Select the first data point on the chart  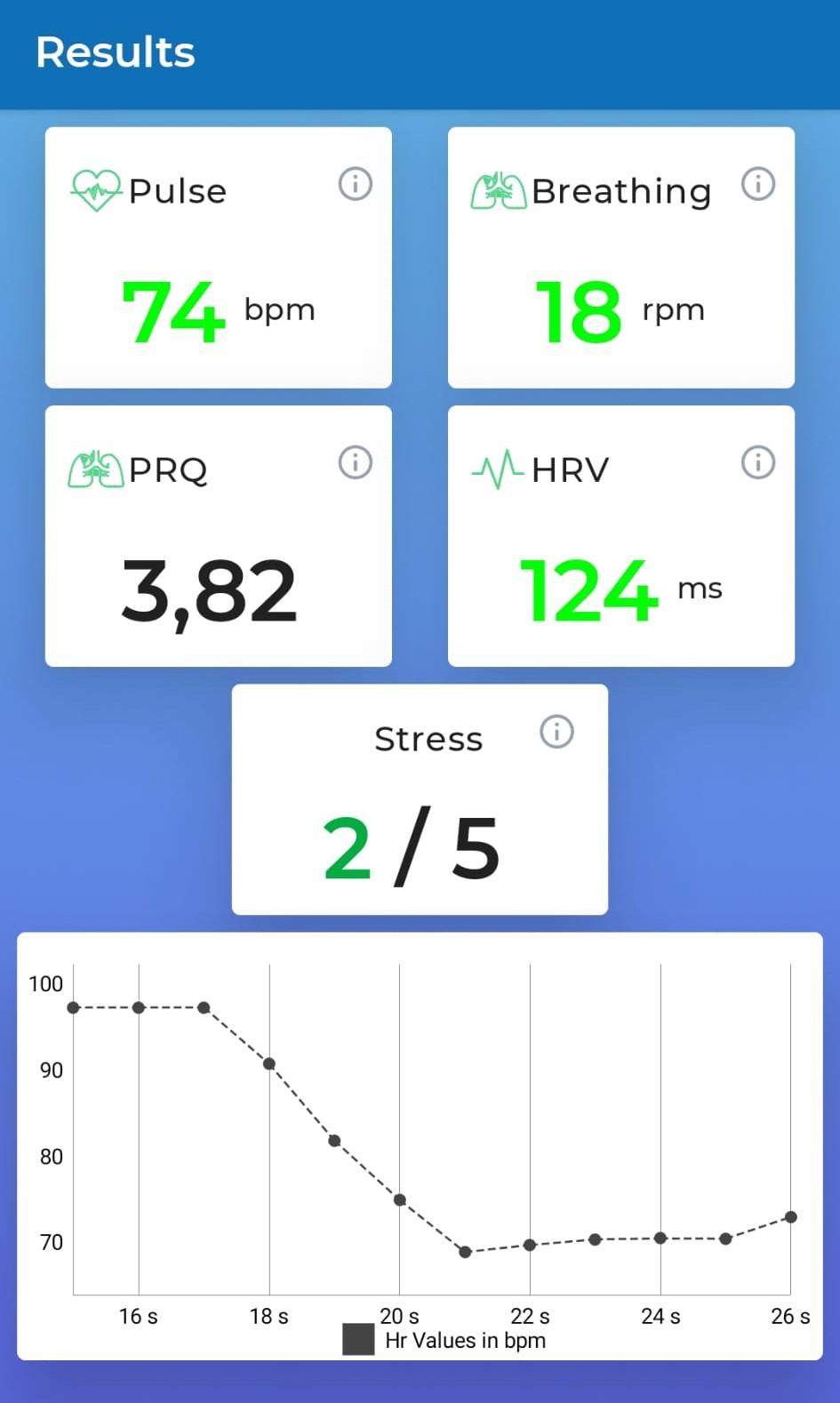[x=73, y=1008]
